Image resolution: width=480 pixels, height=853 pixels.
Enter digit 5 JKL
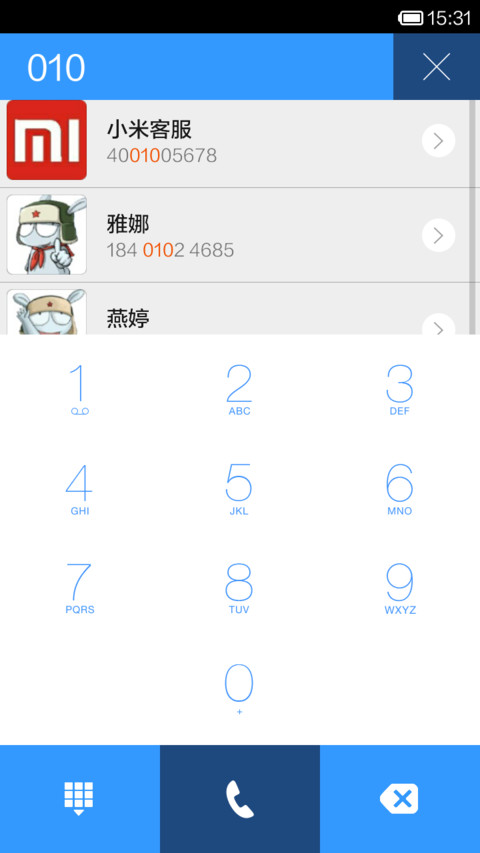click(239, 490)
